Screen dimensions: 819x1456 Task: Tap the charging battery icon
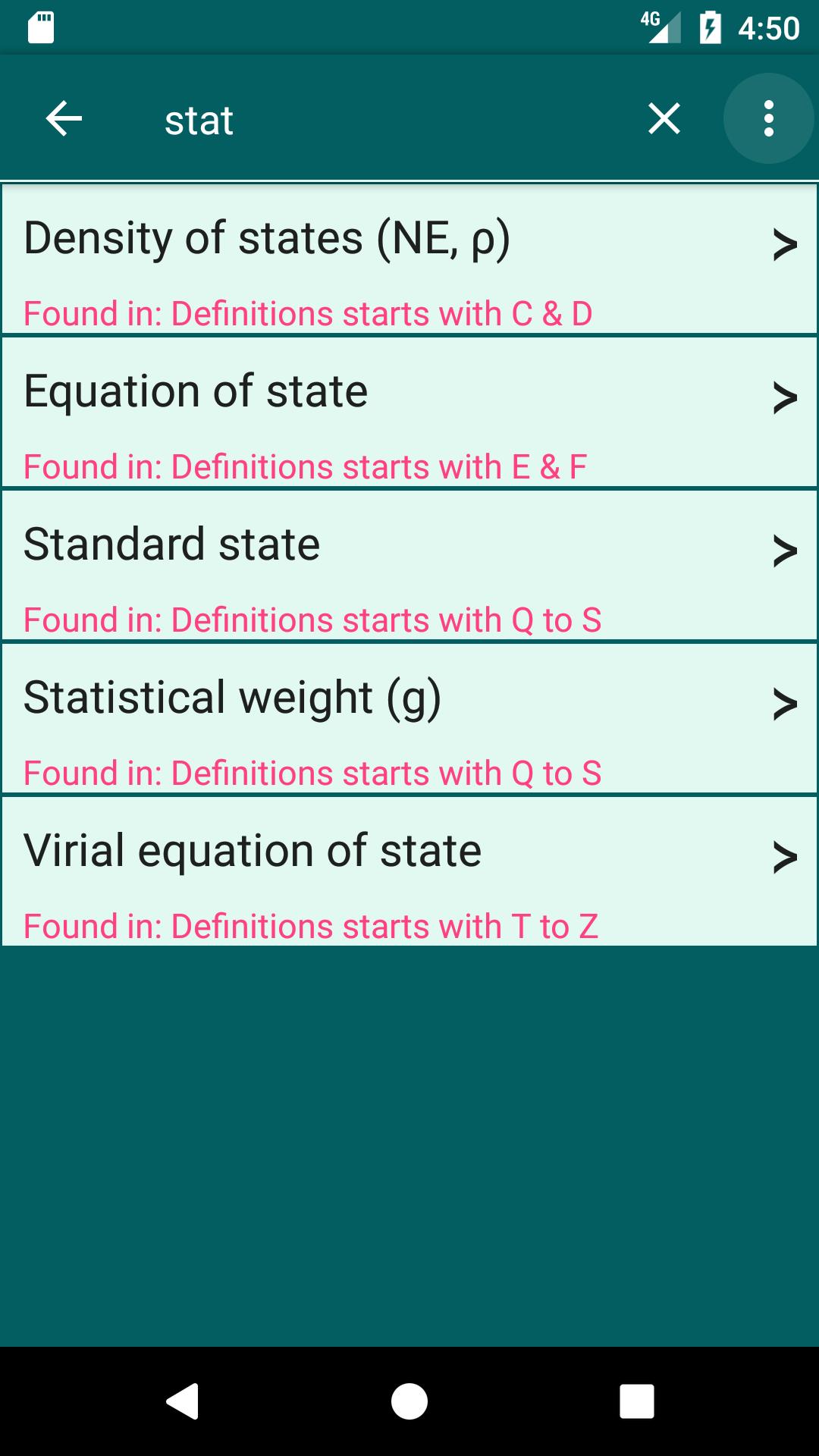(x=710, y=25)
